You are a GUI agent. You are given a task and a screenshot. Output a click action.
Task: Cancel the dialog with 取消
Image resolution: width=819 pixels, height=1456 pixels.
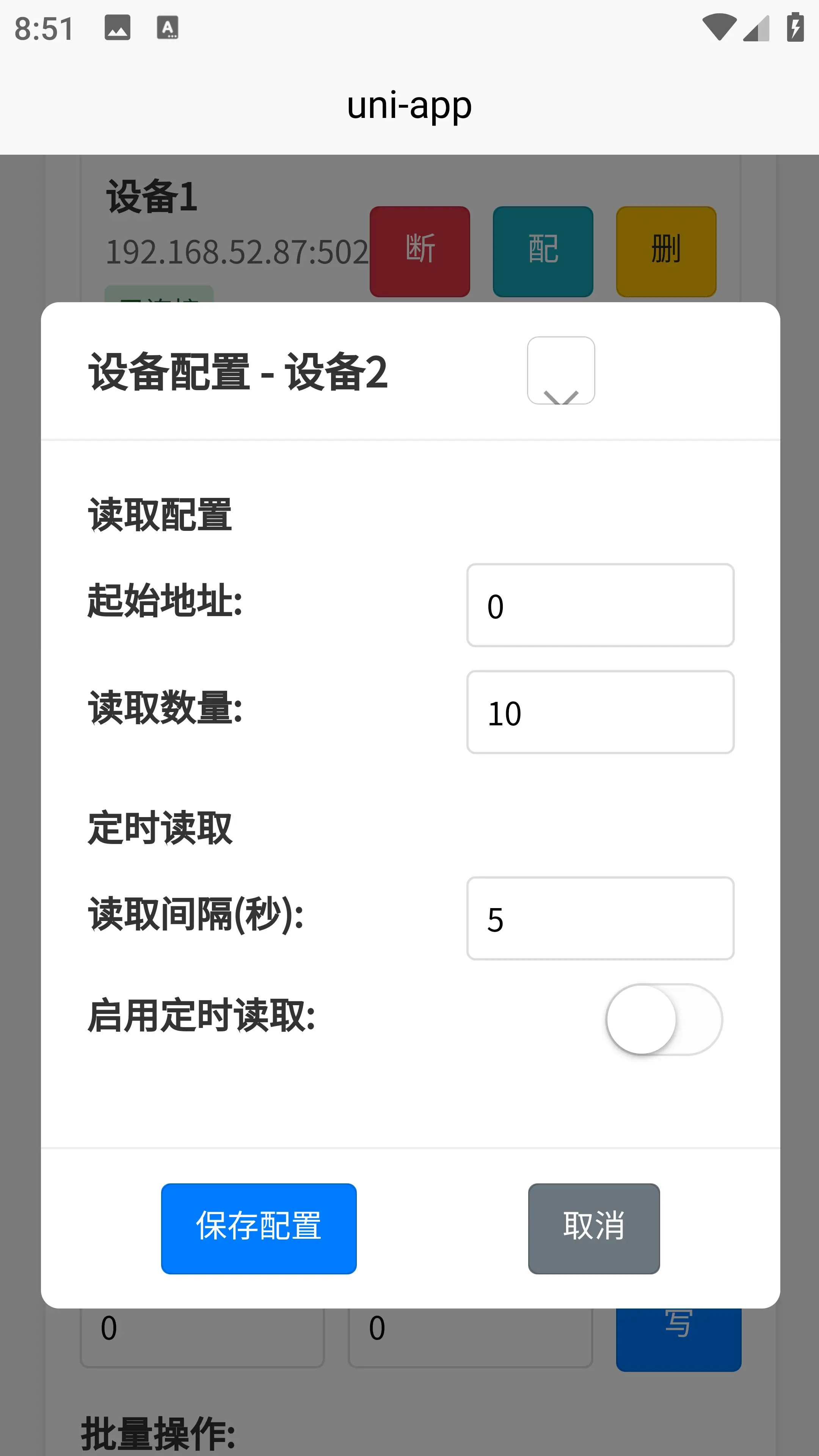(593, 1228)
